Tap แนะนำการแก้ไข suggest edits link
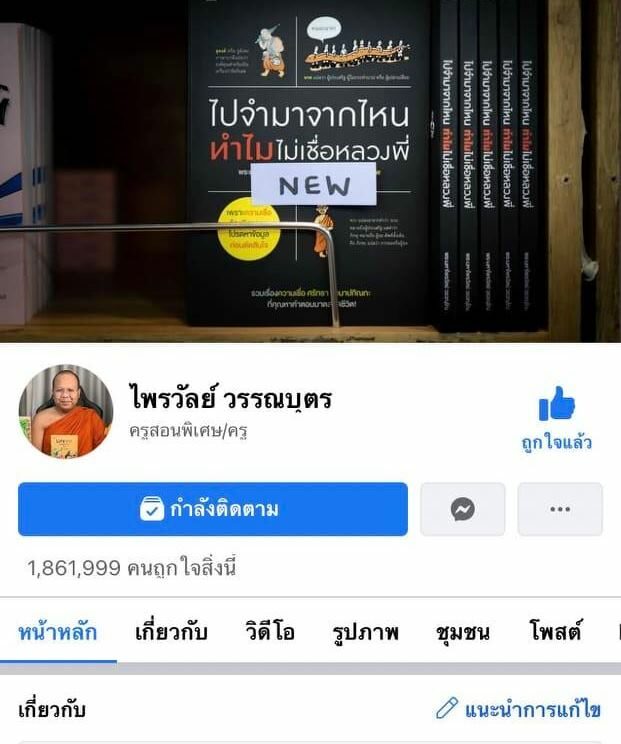This screenshot has width=621, height=744. pyautogui.click(x=518, y=710)
